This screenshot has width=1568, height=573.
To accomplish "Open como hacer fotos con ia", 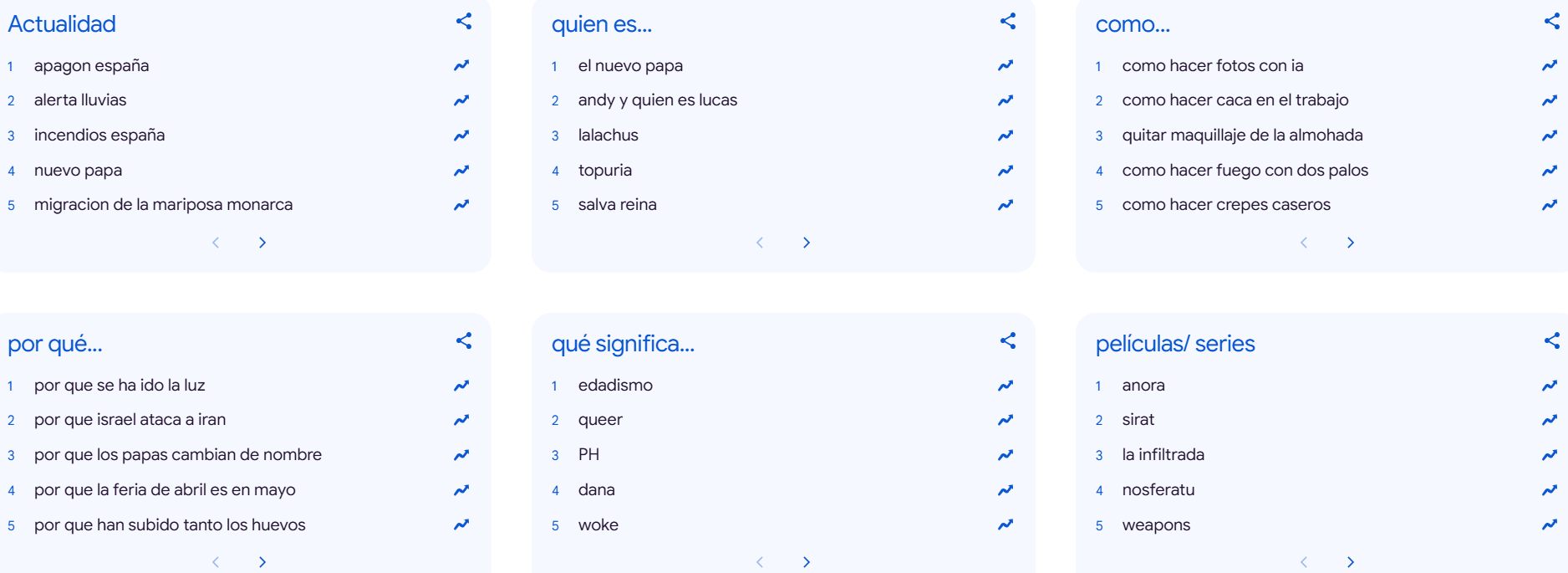I will [1212, 66].
